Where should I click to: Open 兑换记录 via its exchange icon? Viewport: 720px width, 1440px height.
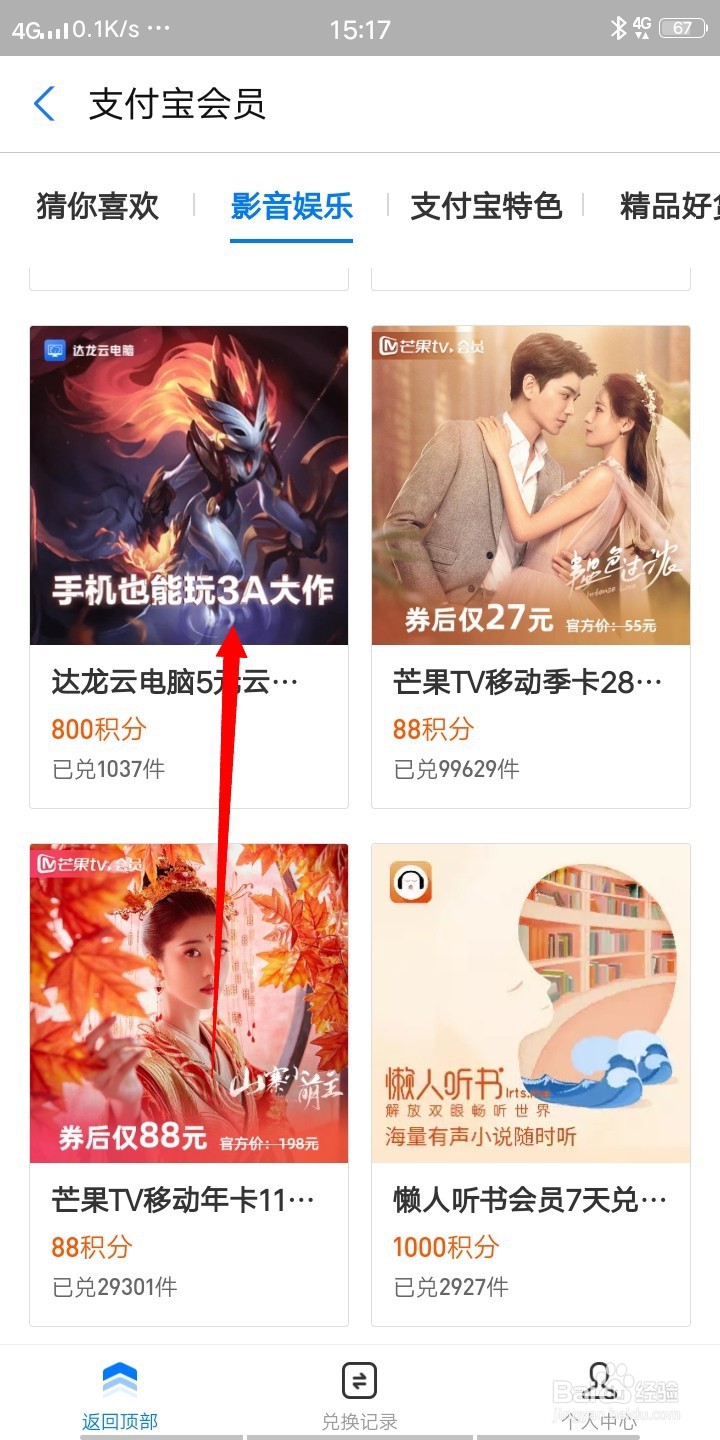click(x=360, y=1380)
